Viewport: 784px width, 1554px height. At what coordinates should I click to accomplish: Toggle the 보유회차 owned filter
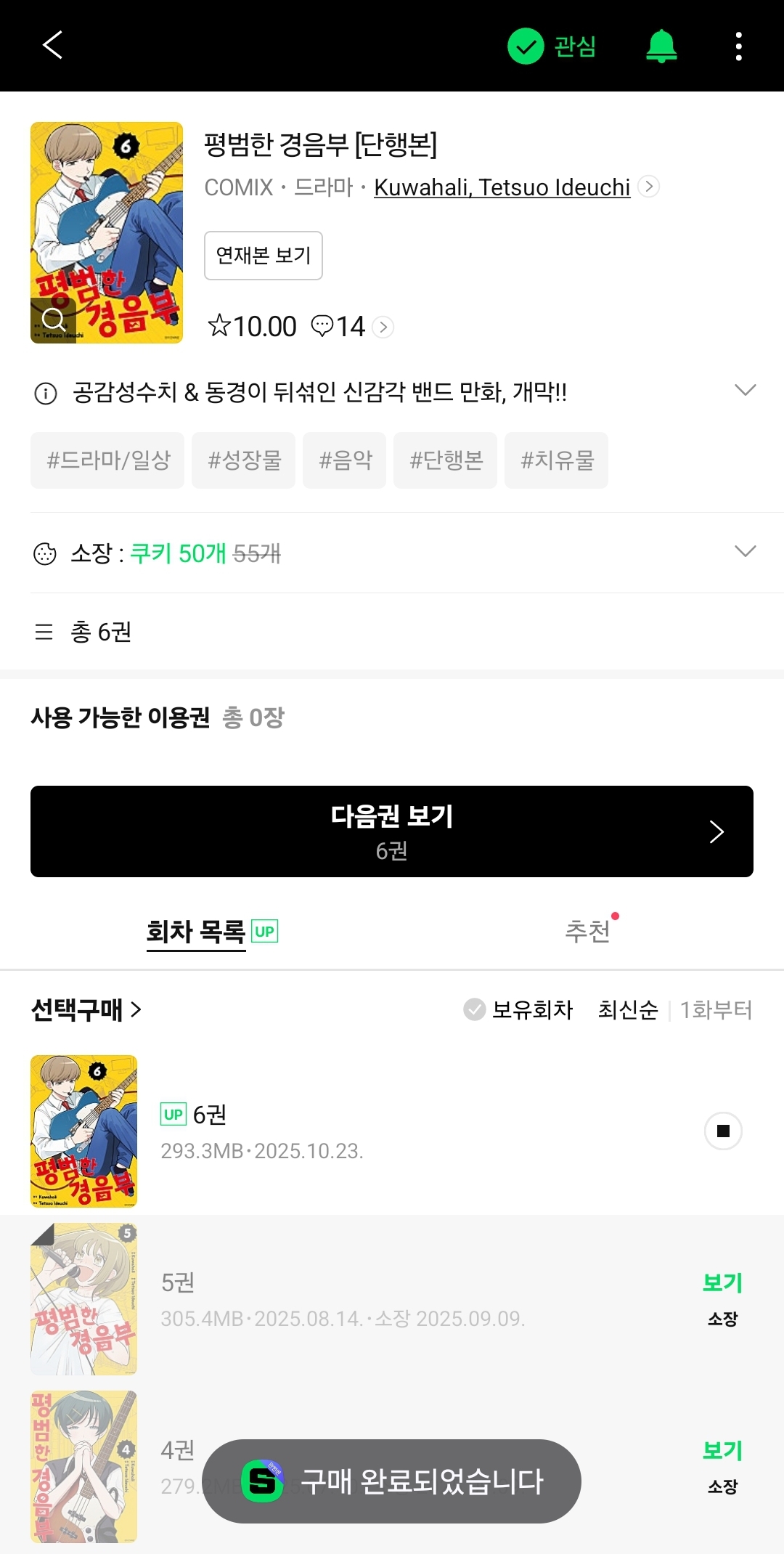[518, 1009]
